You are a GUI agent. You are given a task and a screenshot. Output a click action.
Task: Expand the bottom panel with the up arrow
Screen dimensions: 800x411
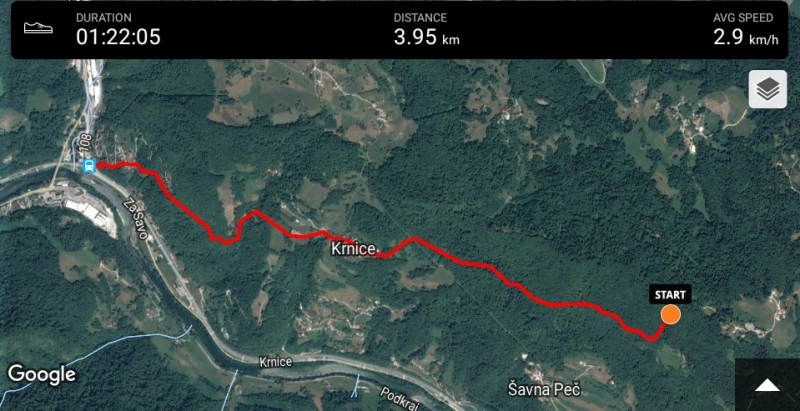point(767,385)
